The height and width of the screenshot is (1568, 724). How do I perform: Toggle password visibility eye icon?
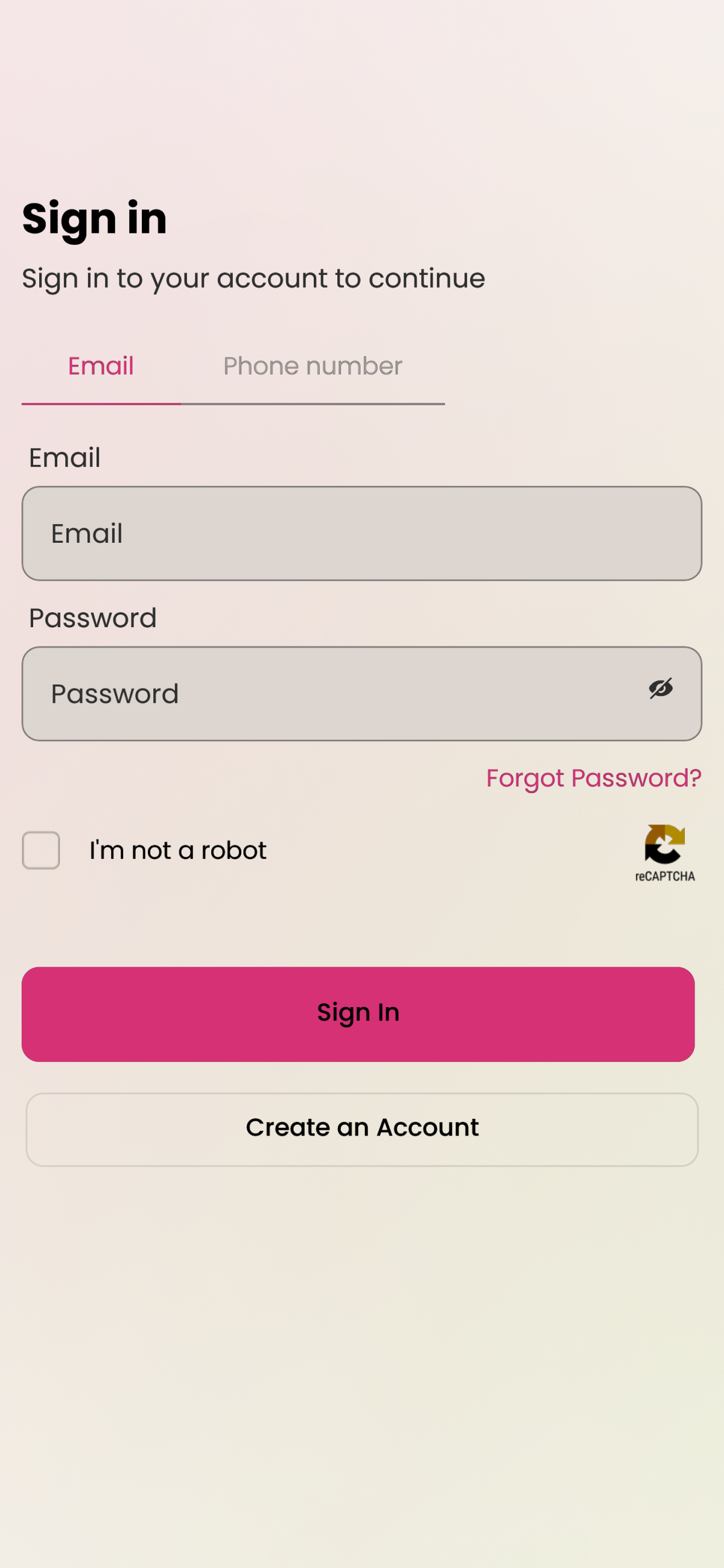point(660,689)
